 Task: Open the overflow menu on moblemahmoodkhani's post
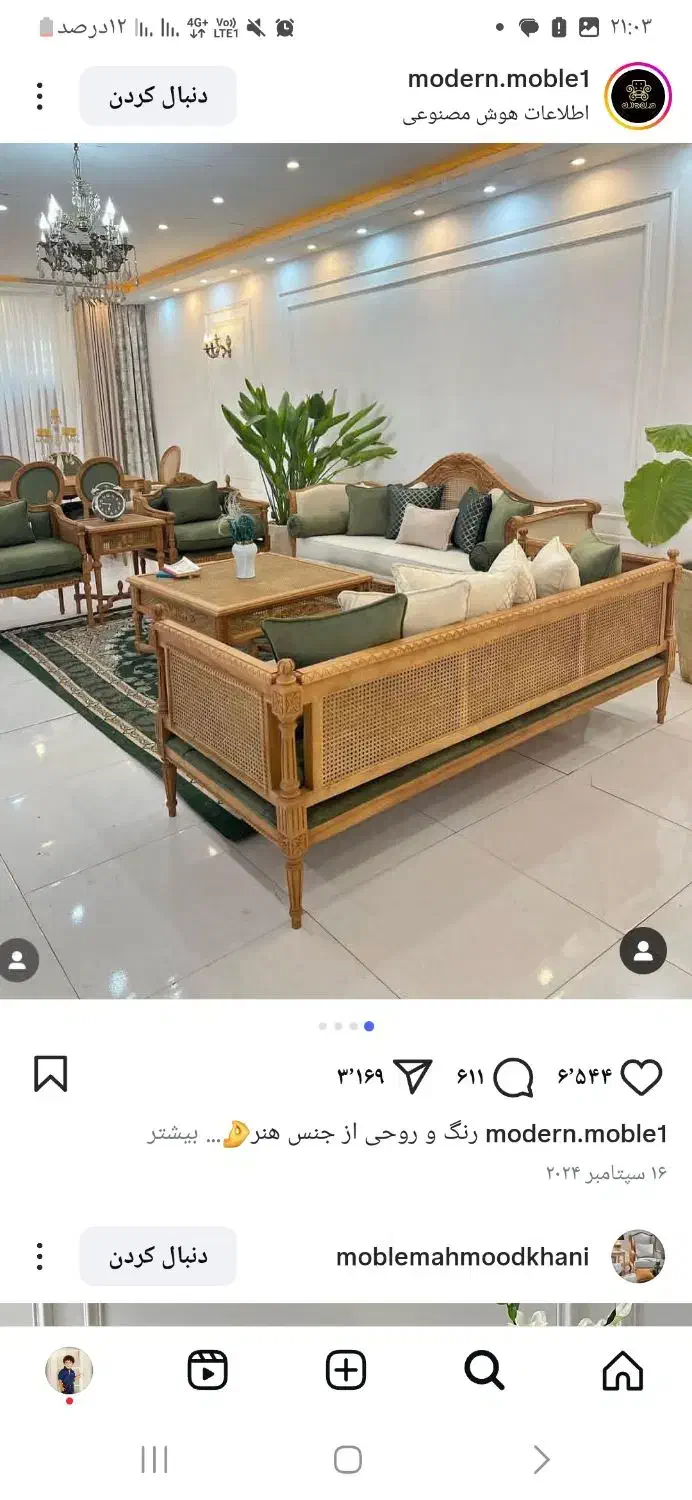40,1256
